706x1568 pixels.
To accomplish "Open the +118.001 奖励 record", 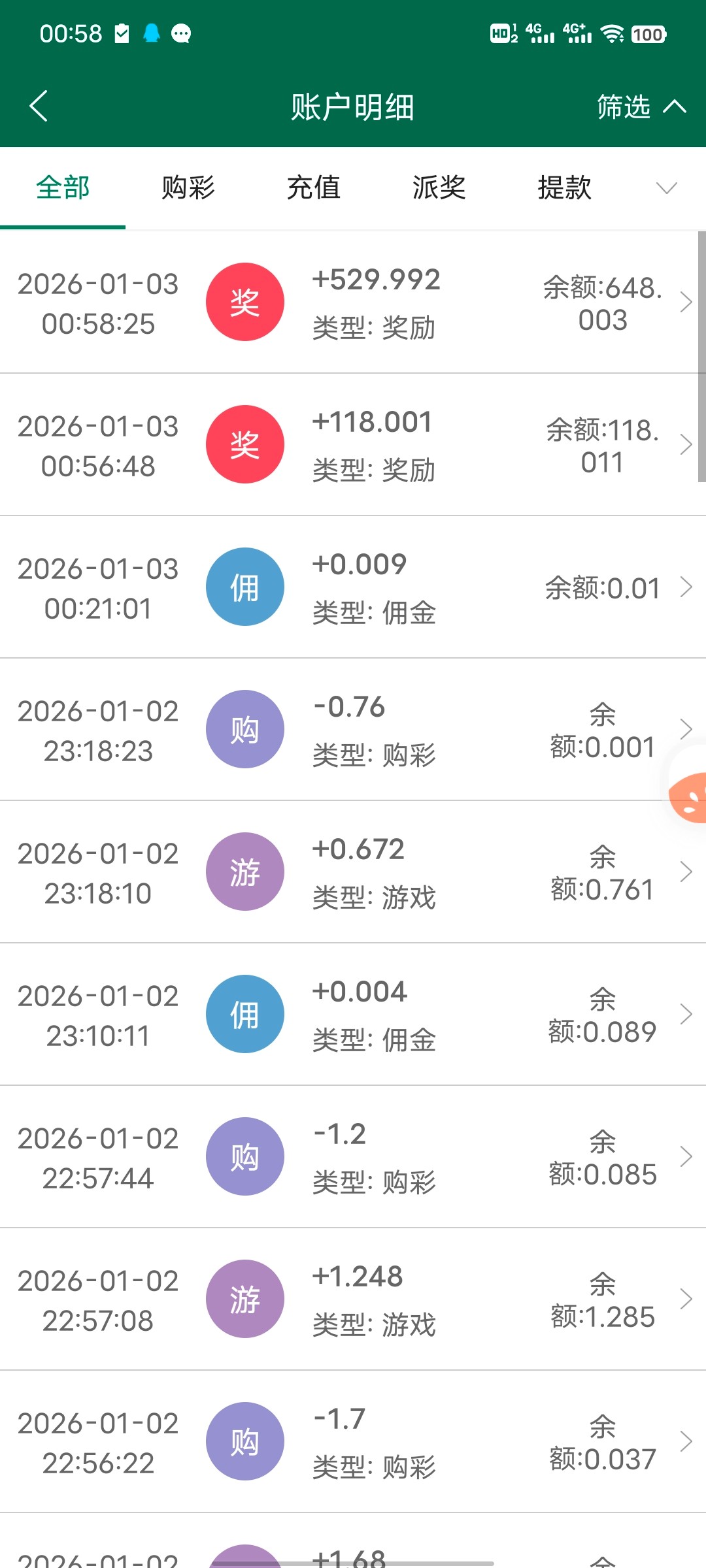I will [x=353, y=445].
